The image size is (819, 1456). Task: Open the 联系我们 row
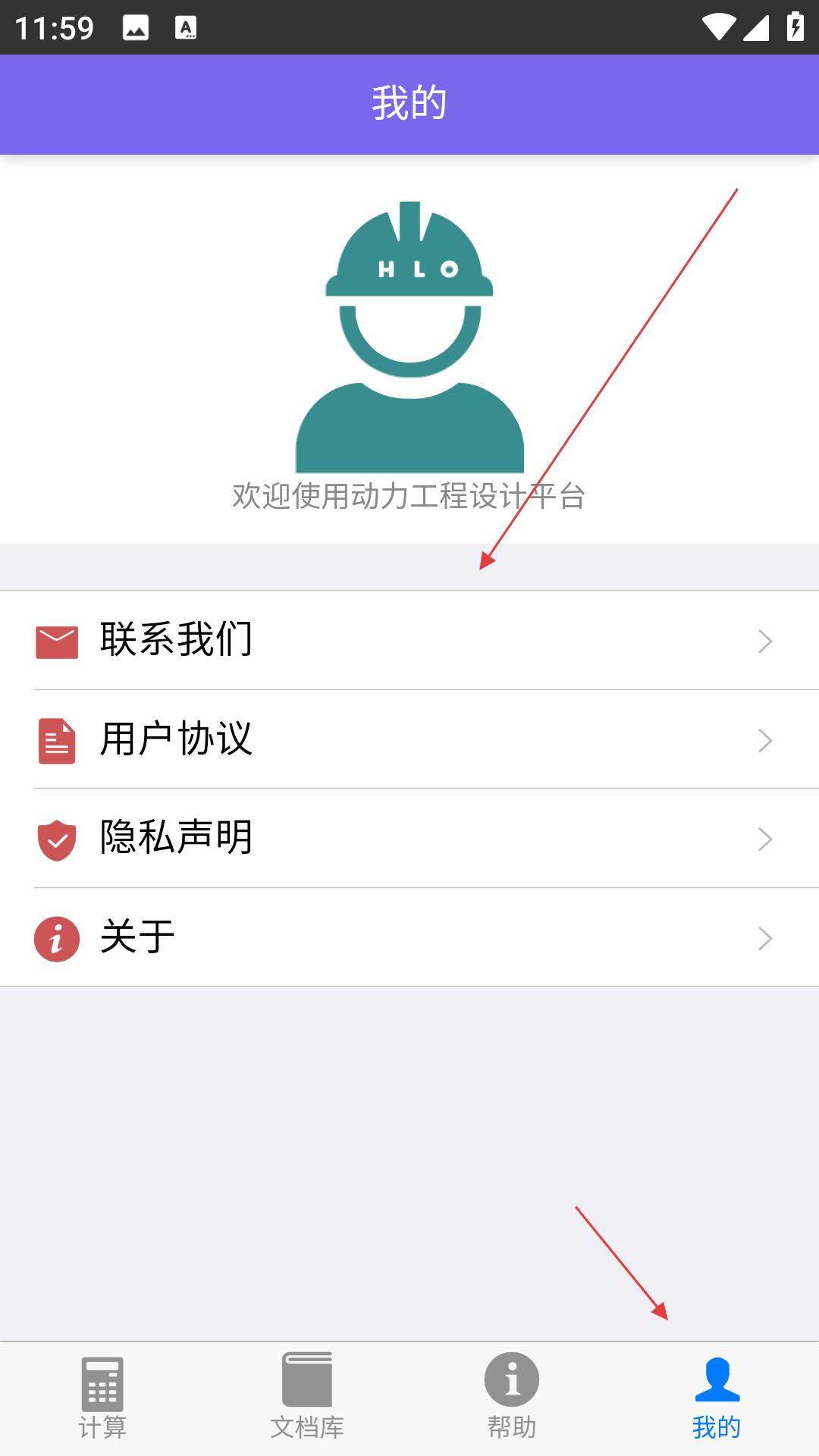pyautogui.click(x=409, y=640)
